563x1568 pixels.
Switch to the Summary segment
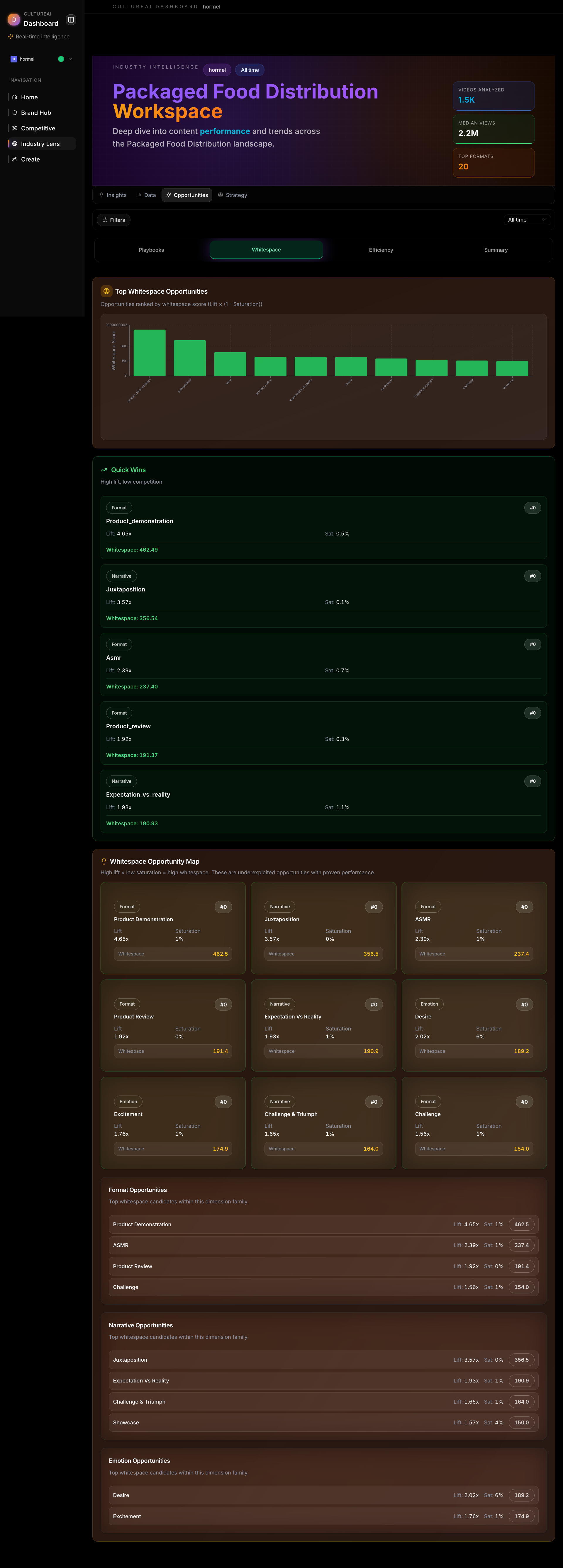pyautogui.click(x=495, y=250)
